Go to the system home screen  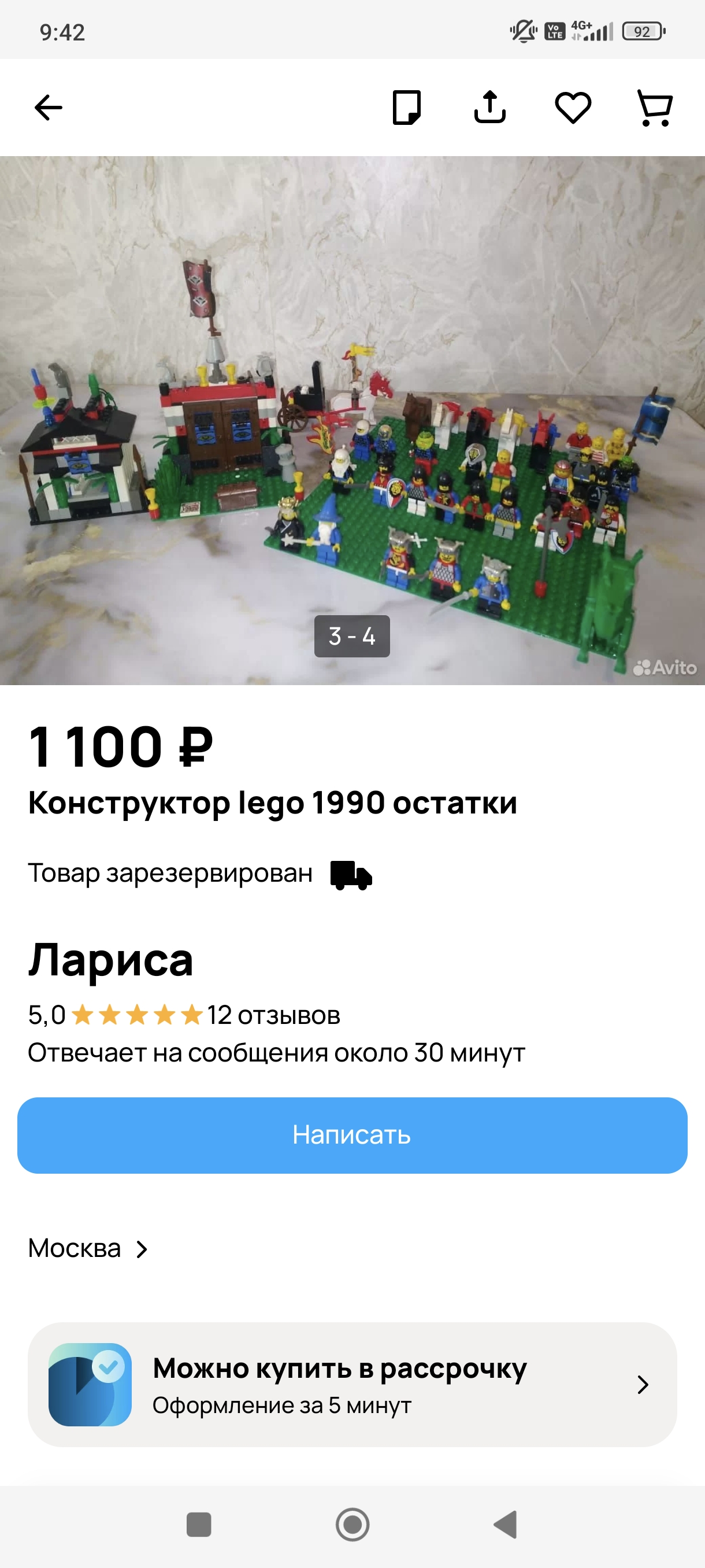point(352,1525)
